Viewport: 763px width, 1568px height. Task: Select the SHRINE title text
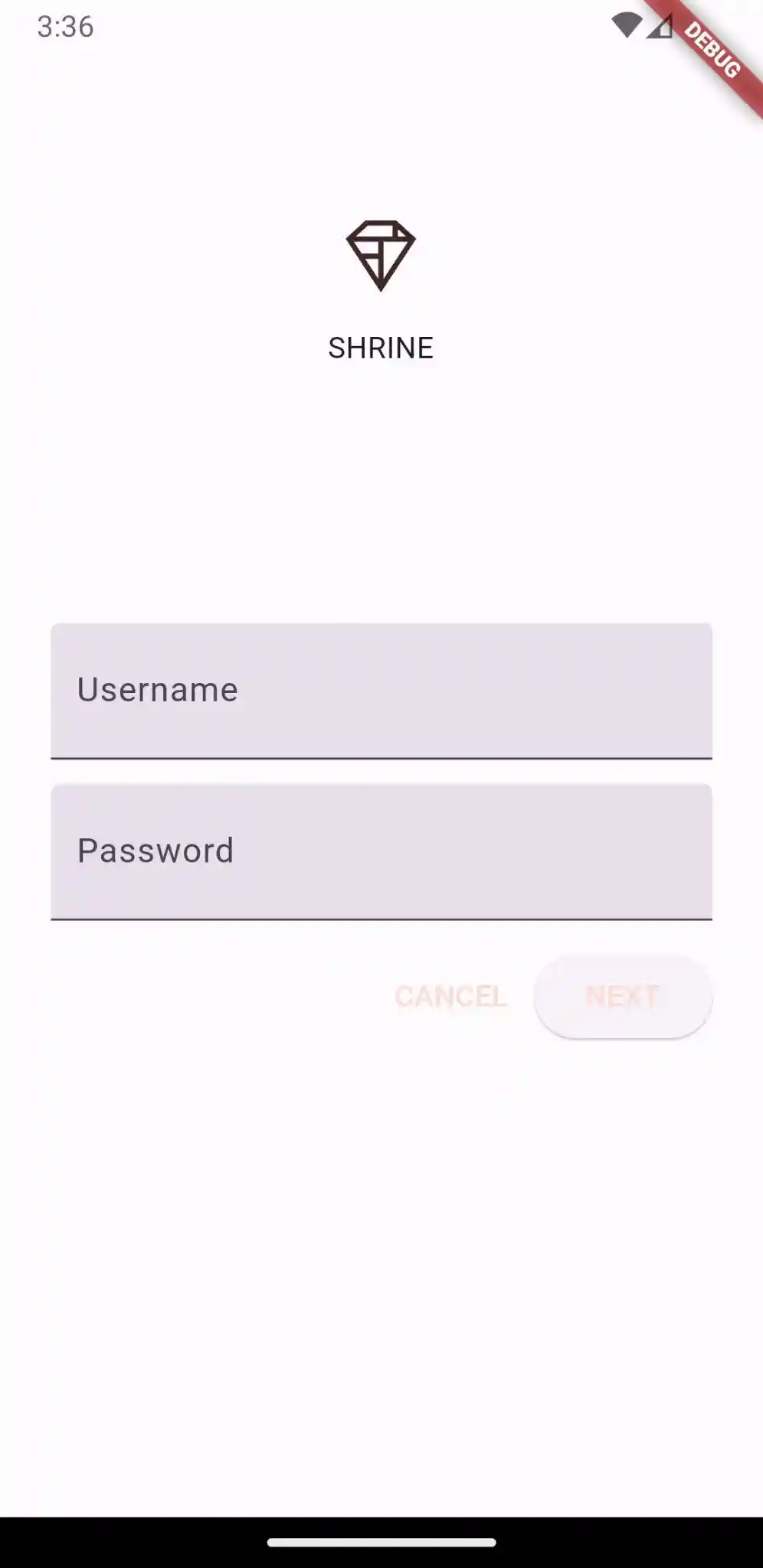381,348
